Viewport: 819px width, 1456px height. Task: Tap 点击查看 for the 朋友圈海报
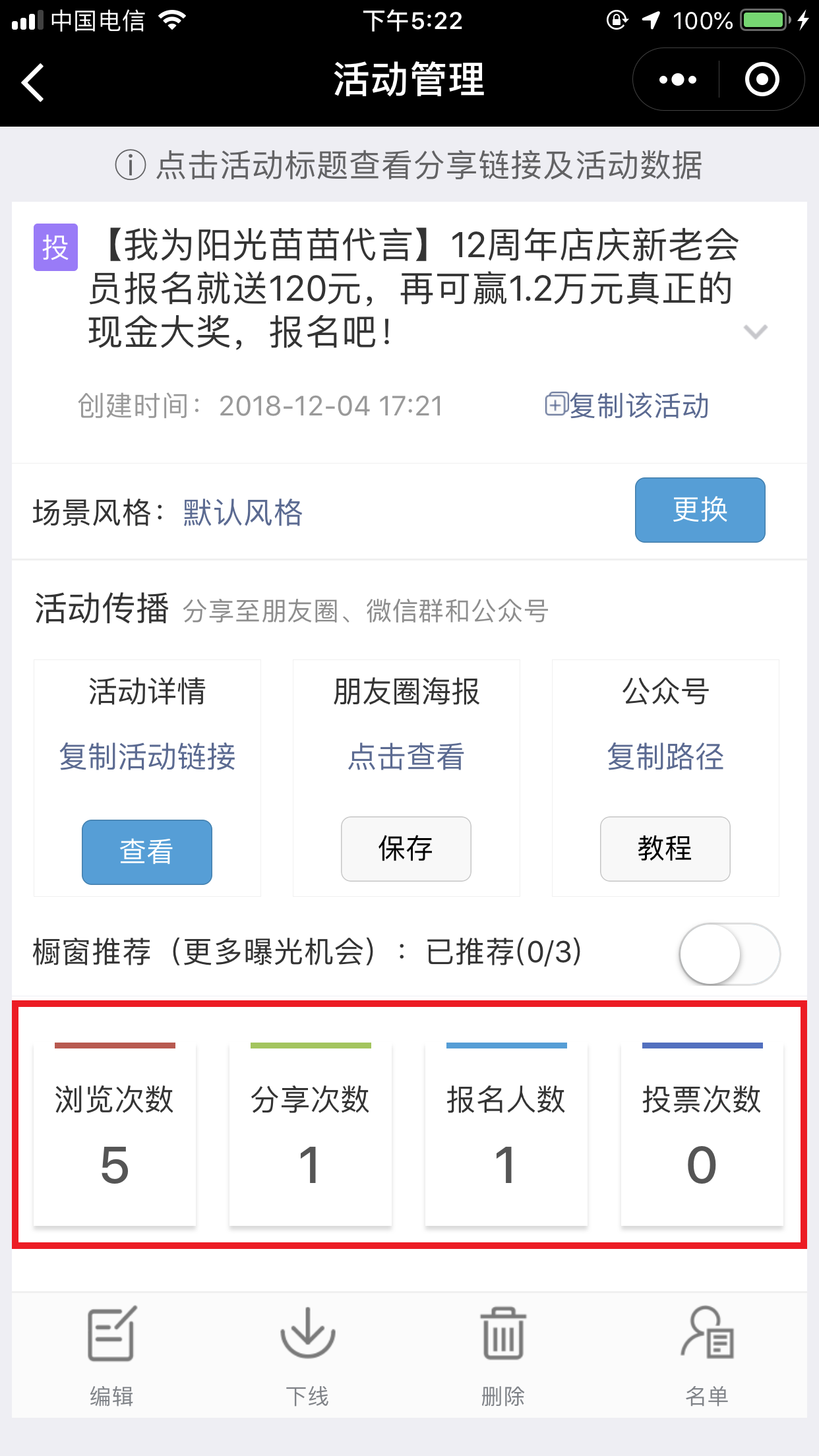pos(406,756)
